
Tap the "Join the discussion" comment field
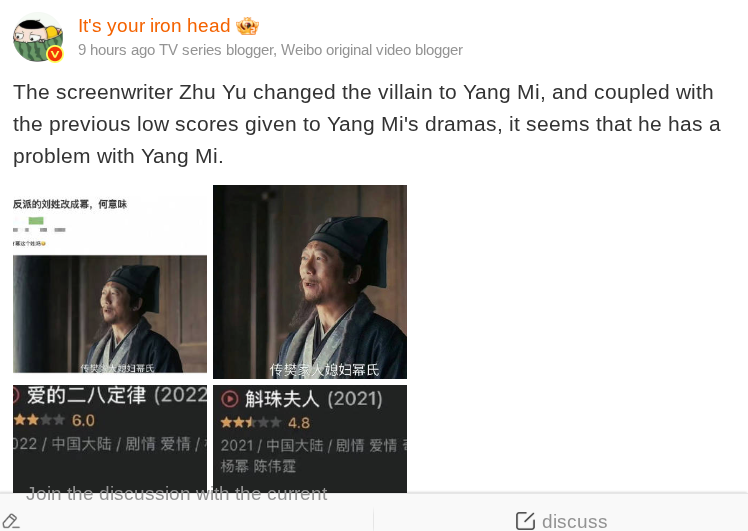(177, 494)
